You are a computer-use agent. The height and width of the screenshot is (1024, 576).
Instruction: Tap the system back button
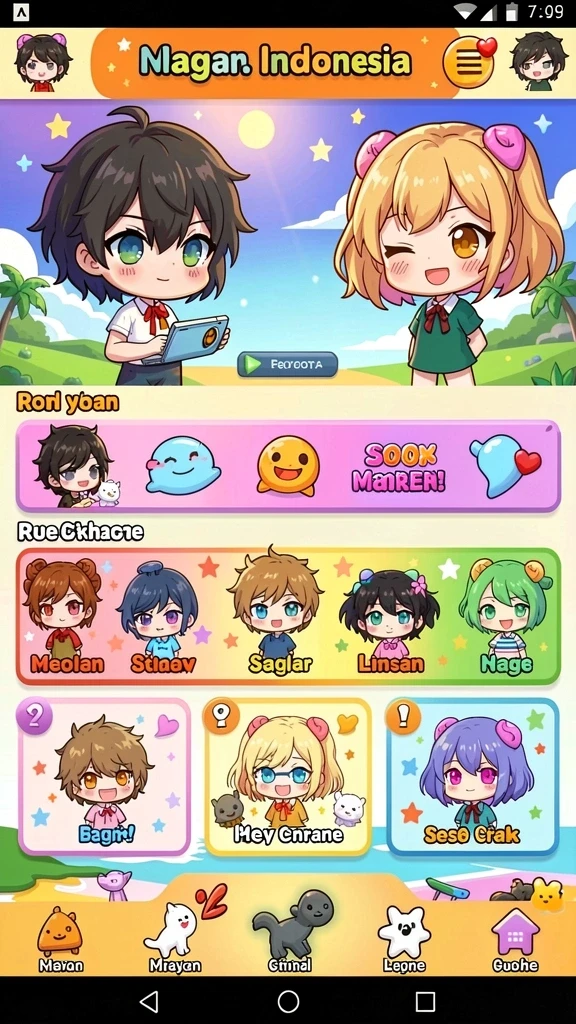(x=150, y=1000)
